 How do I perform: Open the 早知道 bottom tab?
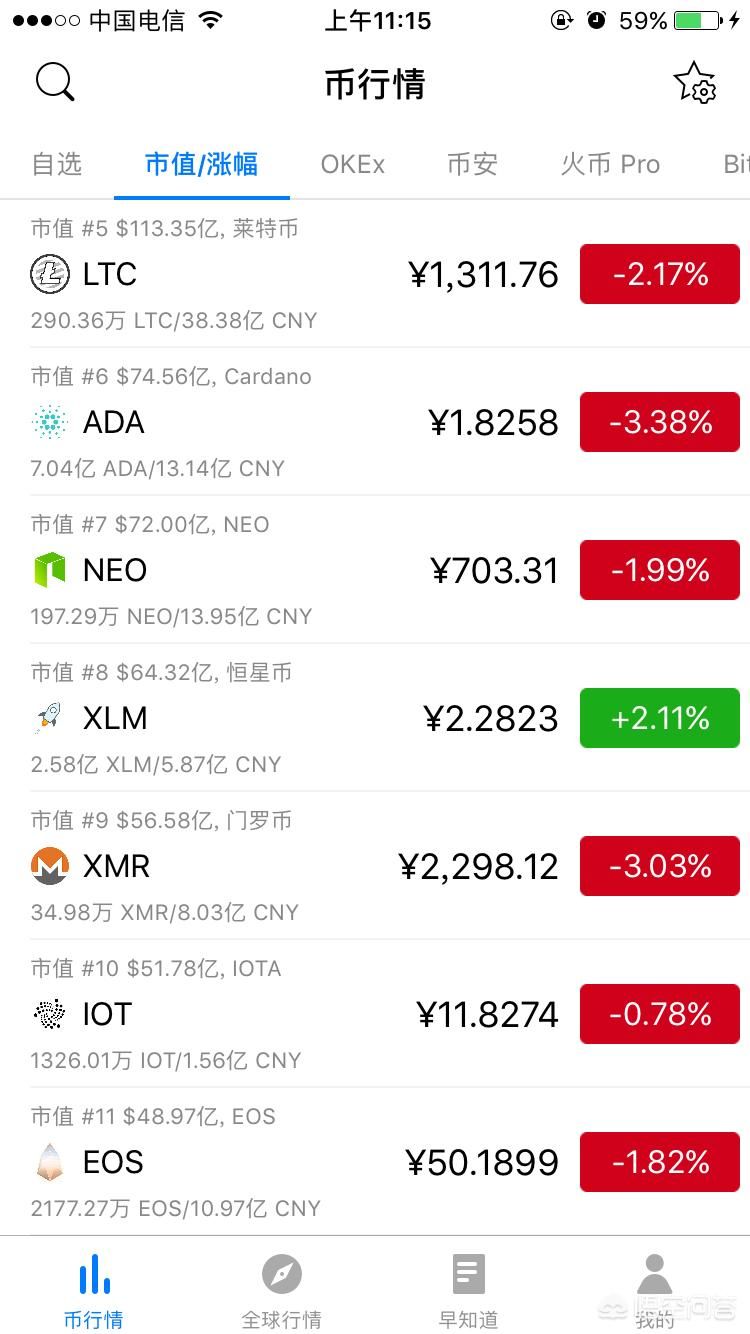pos(468,1290)
